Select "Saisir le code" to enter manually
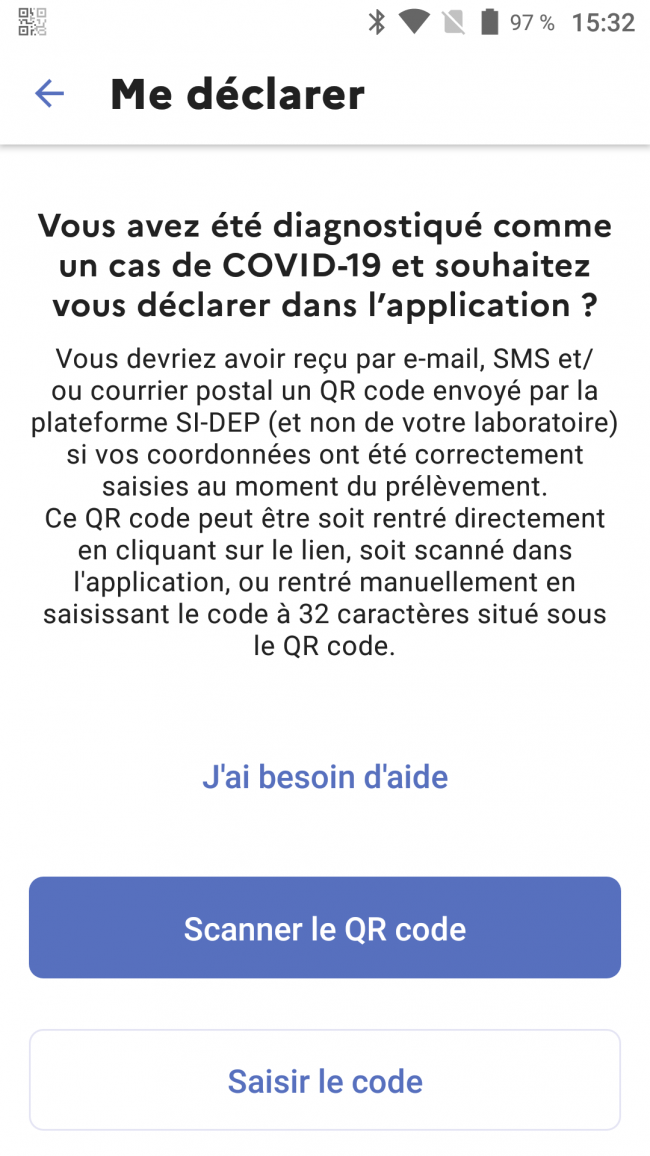The height and width of the screenshot is (1156, 650). point(325,1081)
